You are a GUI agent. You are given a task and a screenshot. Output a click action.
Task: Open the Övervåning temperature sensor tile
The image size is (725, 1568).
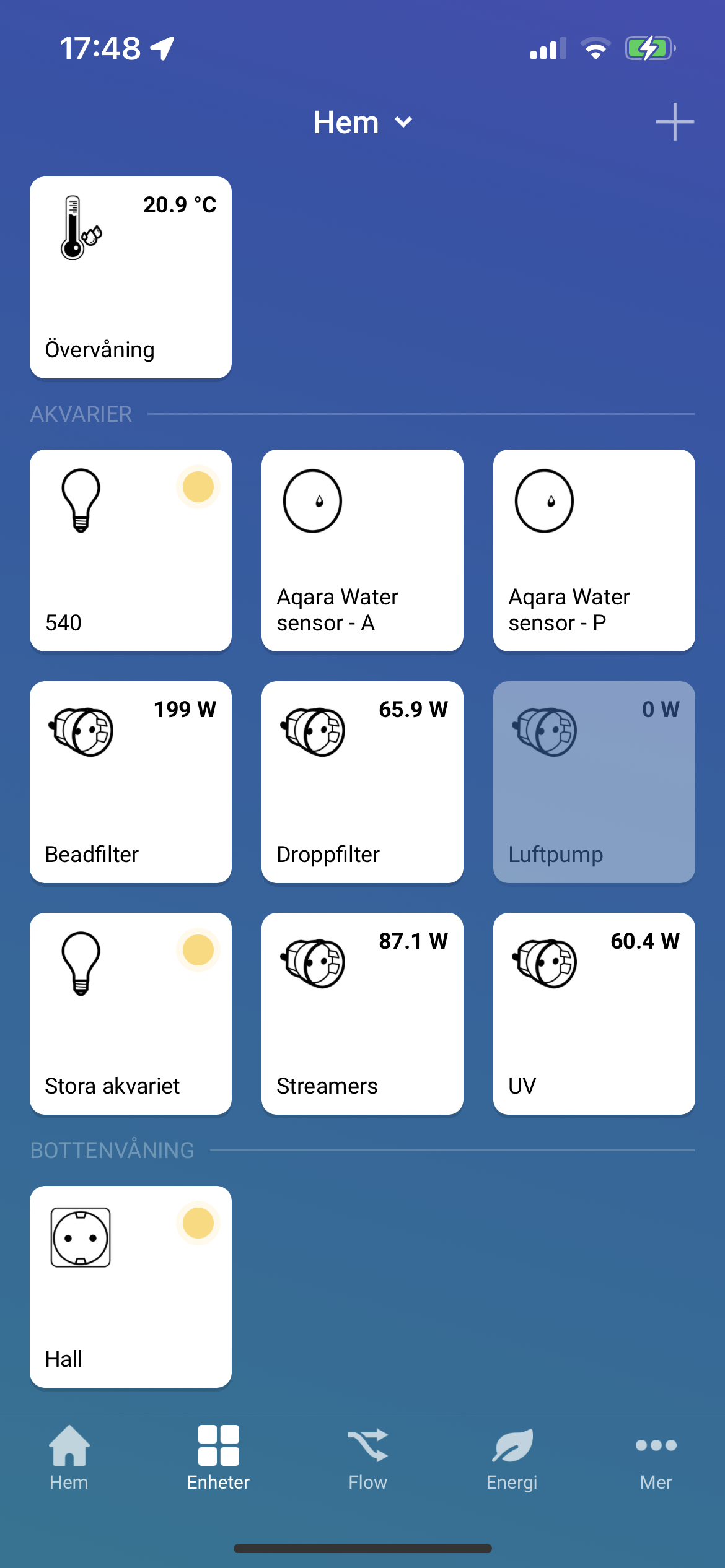point(131,277)
